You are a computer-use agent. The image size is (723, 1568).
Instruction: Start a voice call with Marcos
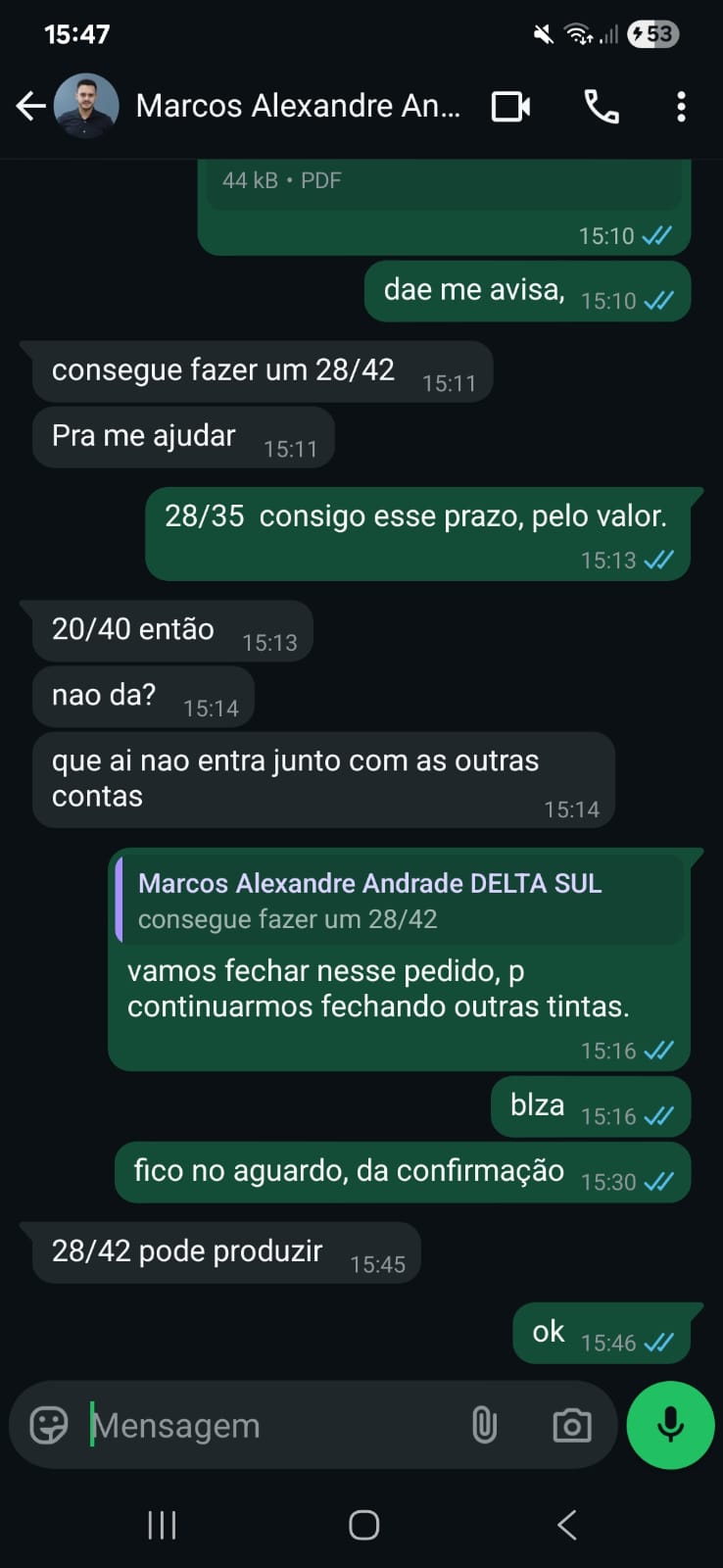pos(601,106)
